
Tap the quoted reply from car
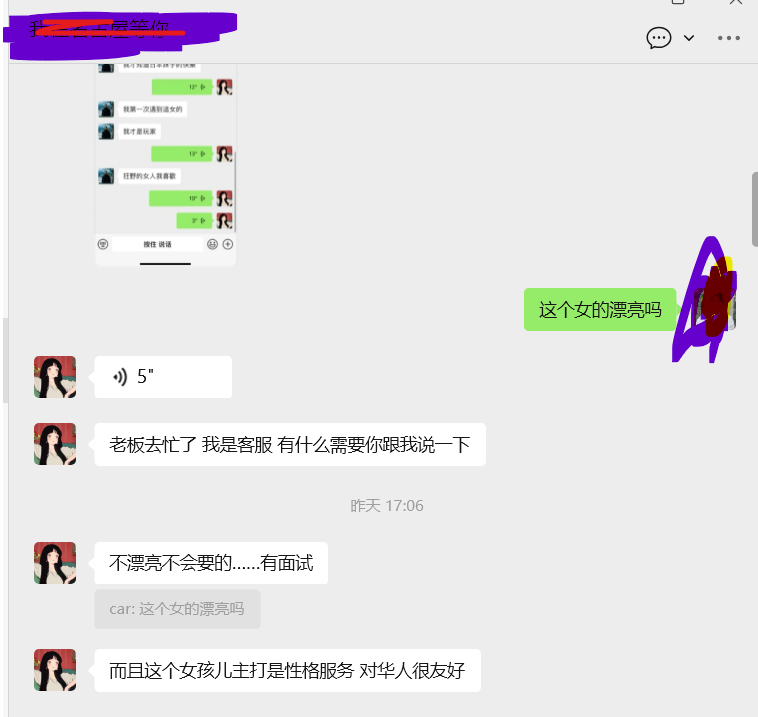(x=177, y=609)
